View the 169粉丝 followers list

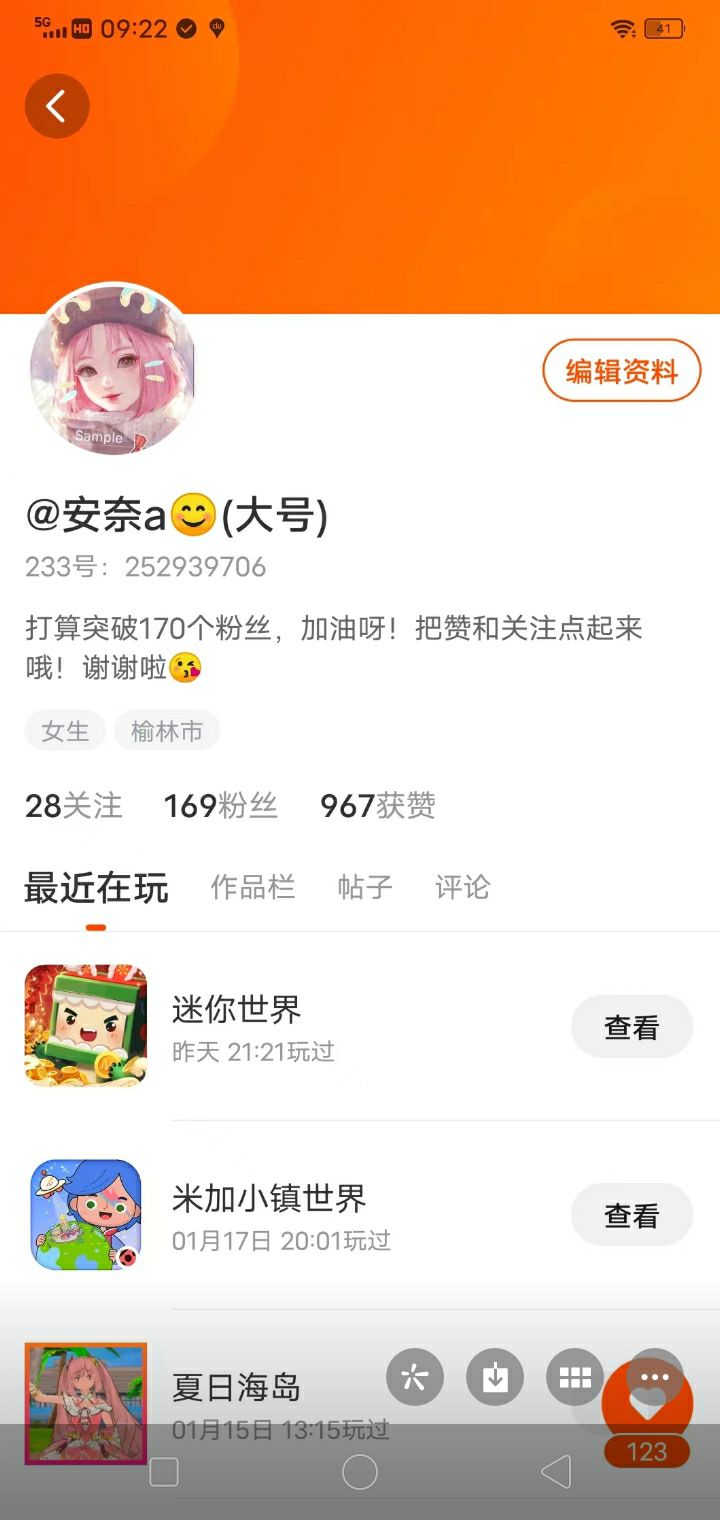(220, 805)
